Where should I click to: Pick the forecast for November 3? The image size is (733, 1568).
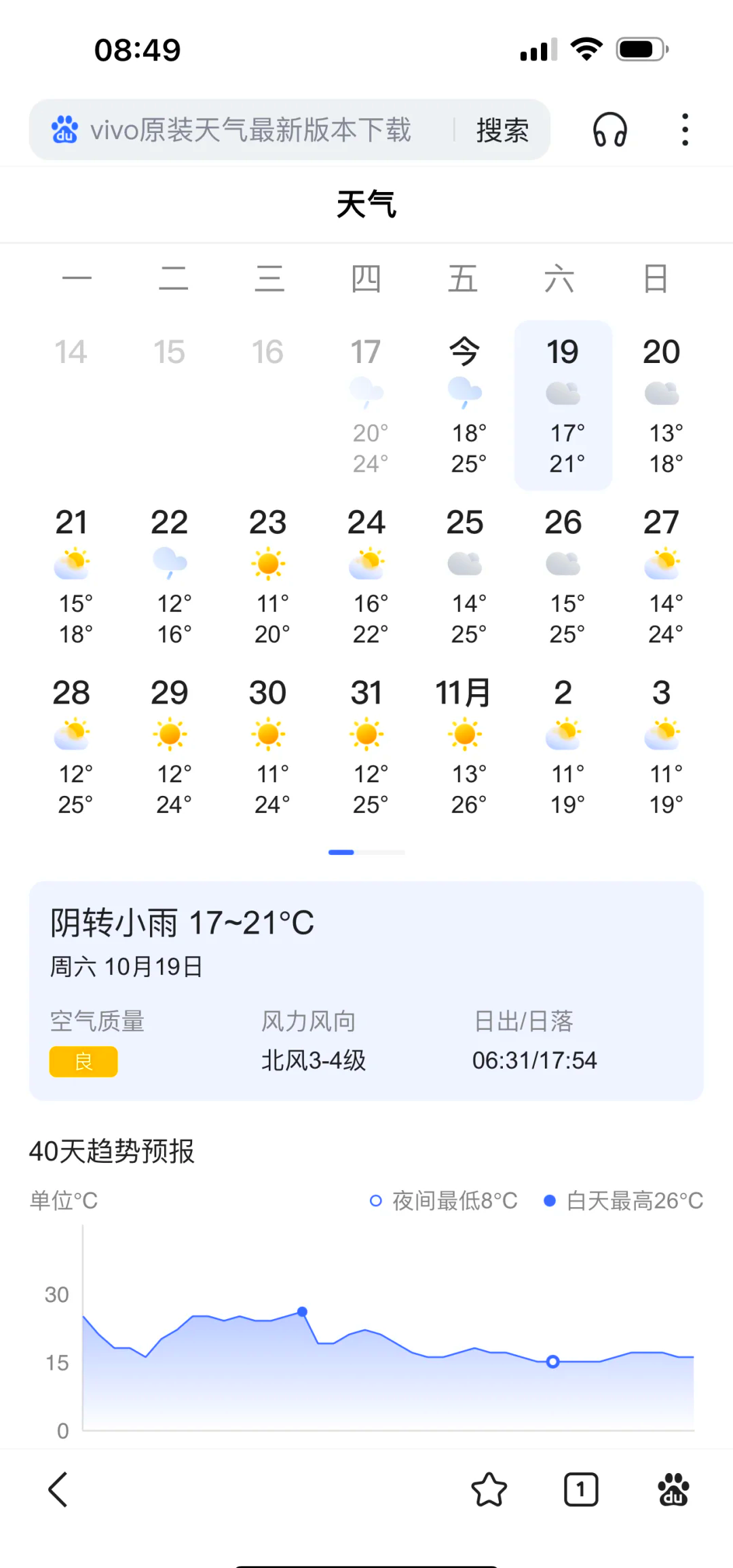coord(662,746)
